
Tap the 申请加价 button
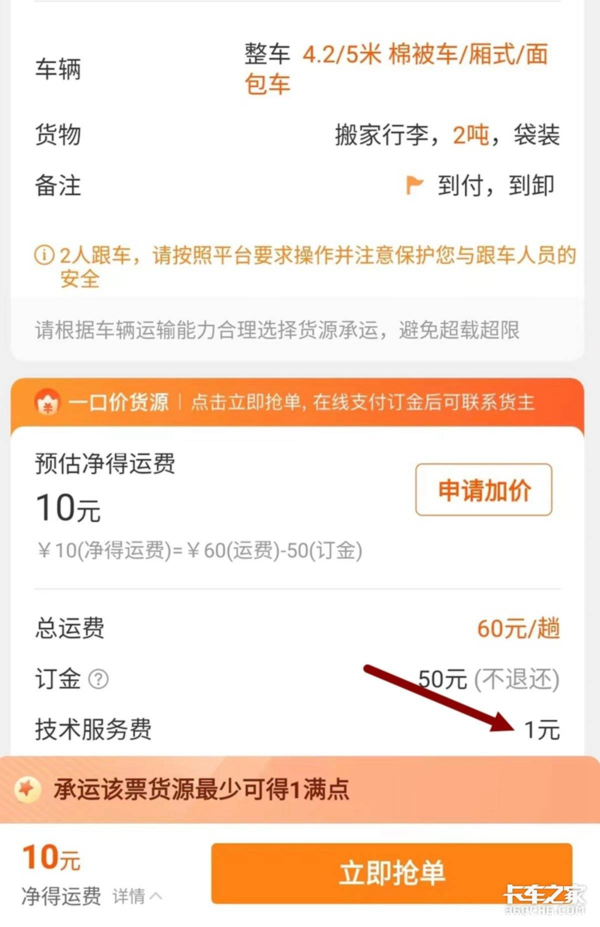tap(484, 490)
